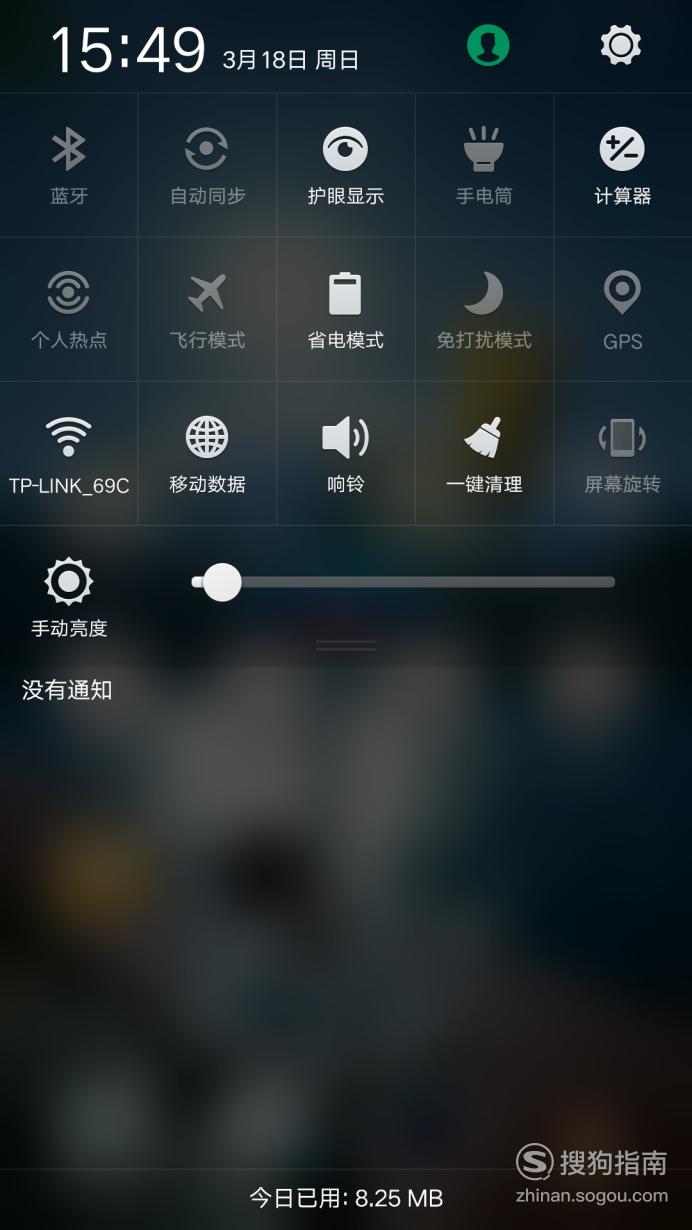The width and height of the screenshot is (692, 1230).
Task: Toggle power saving mode (省电模式)
Action: (x=345, y=310)
